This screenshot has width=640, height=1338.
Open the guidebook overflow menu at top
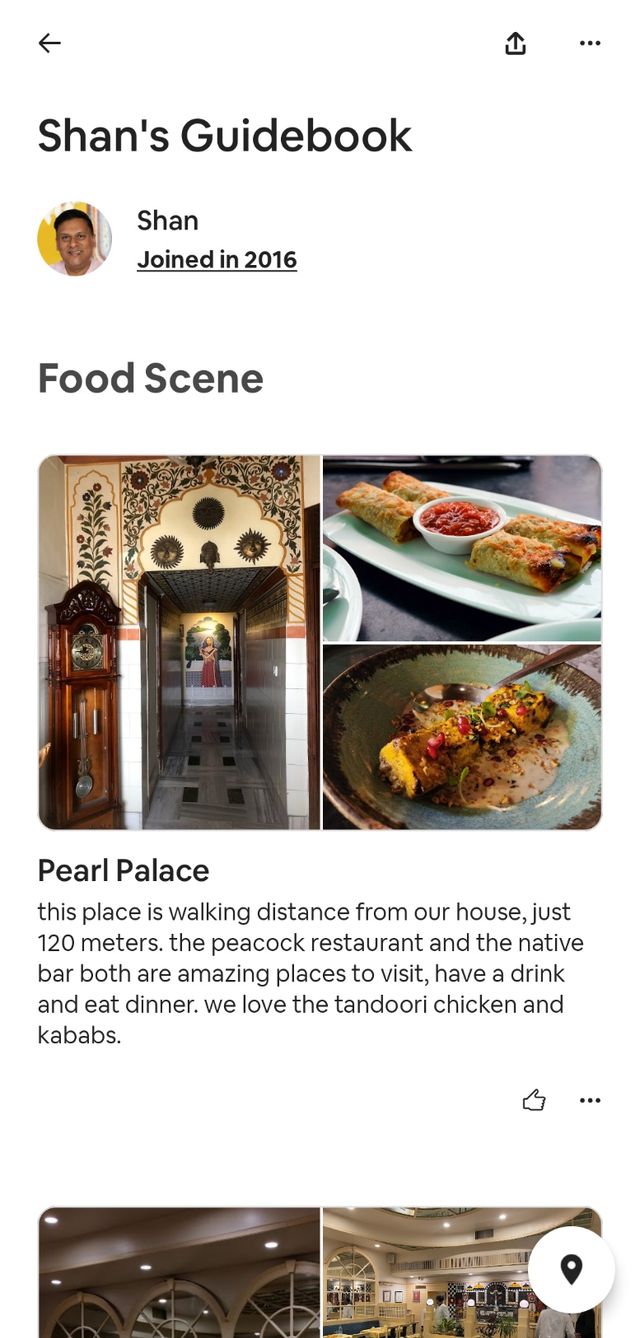(590, 43)
